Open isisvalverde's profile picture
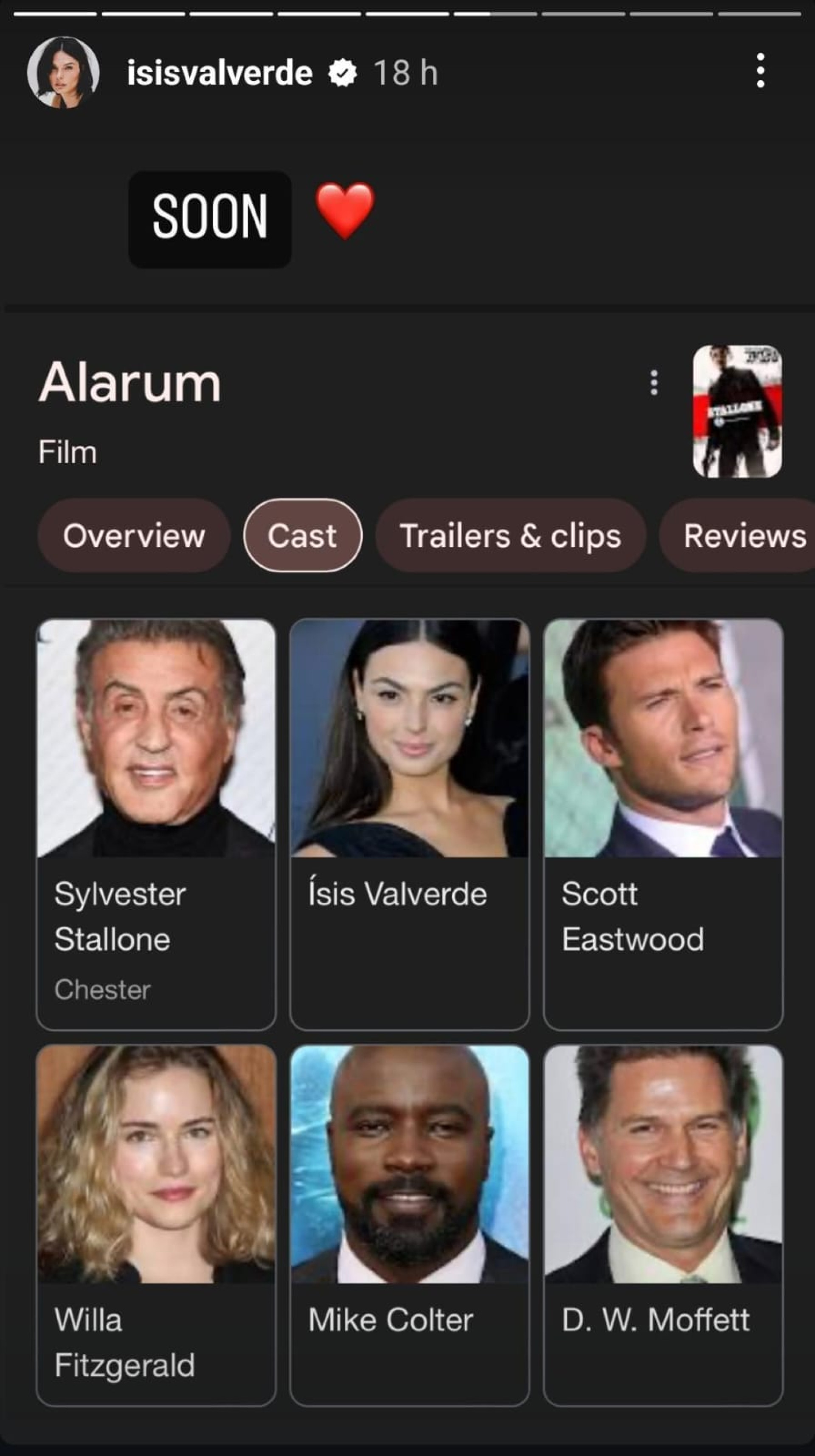The image size is (815, 1456). pyautogui.click(x=63, y=72)
